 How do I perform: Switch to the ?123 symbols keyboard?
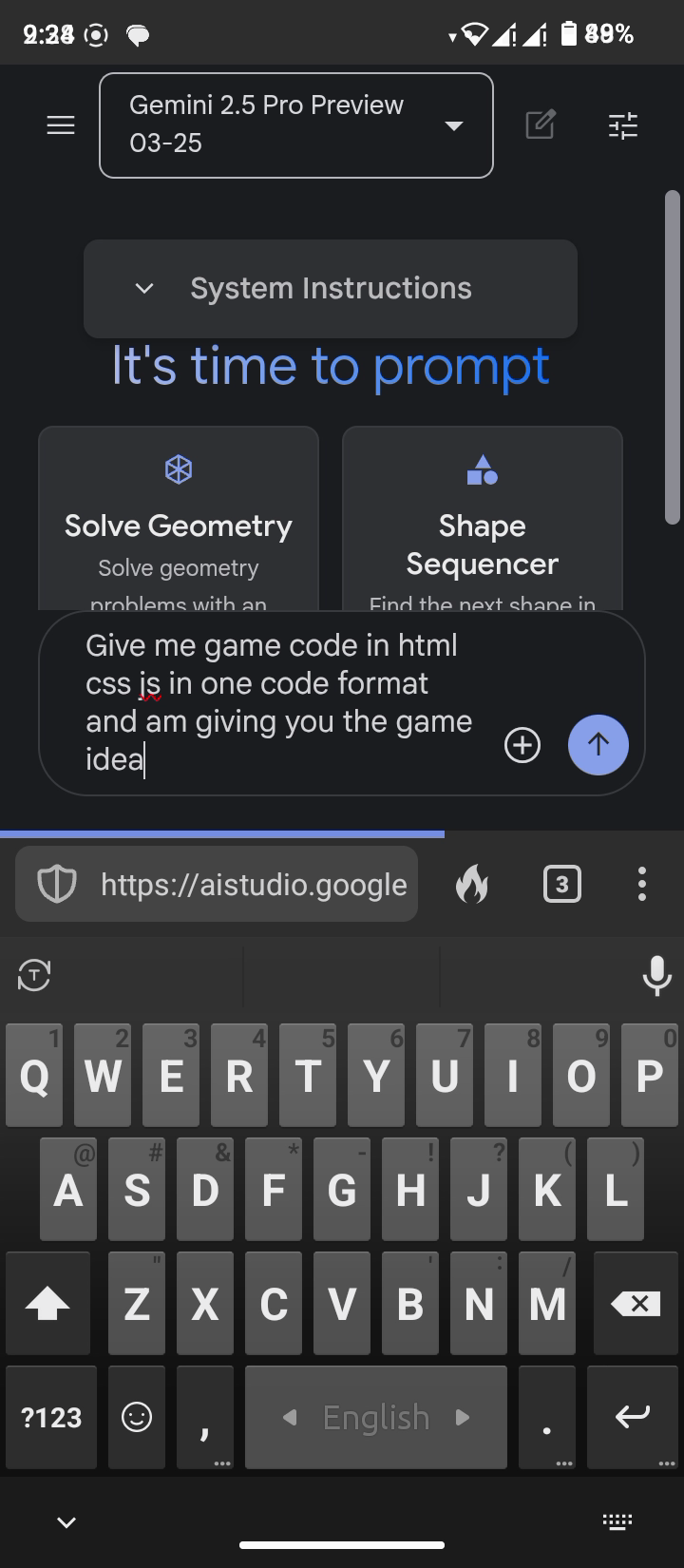pos(51,1417)
